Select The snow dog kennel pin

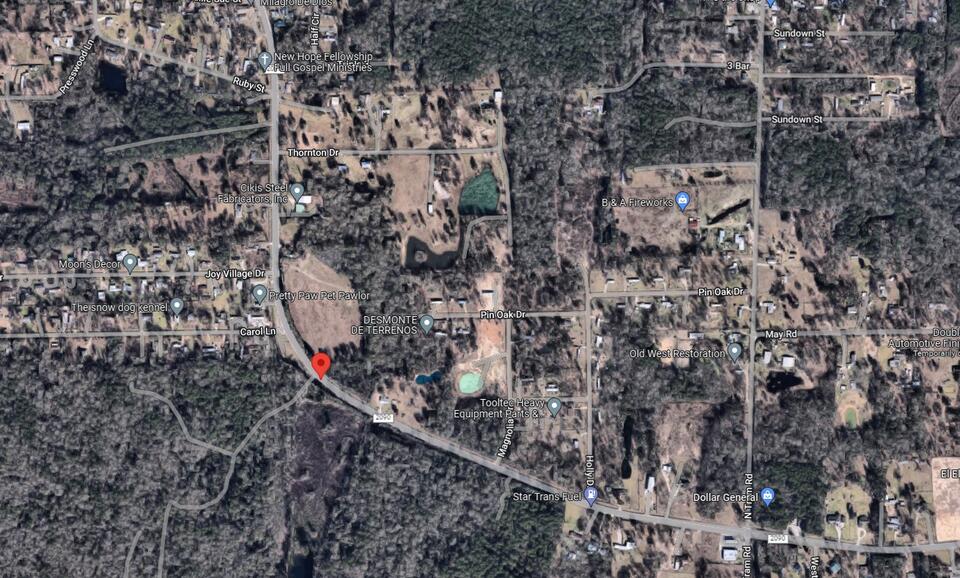[176, 305]
